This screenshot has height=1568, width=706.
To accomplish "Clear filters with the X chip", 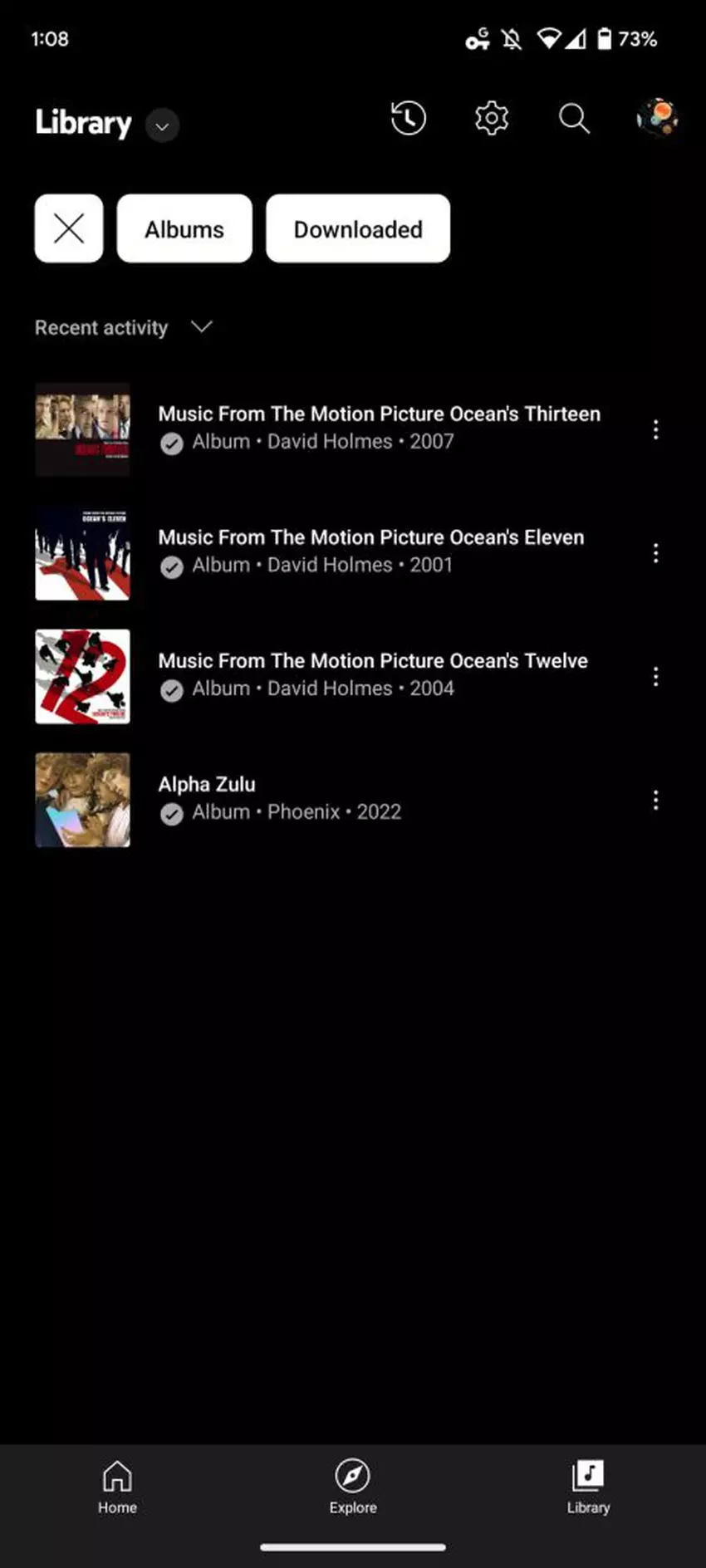I will coord(69,228).
